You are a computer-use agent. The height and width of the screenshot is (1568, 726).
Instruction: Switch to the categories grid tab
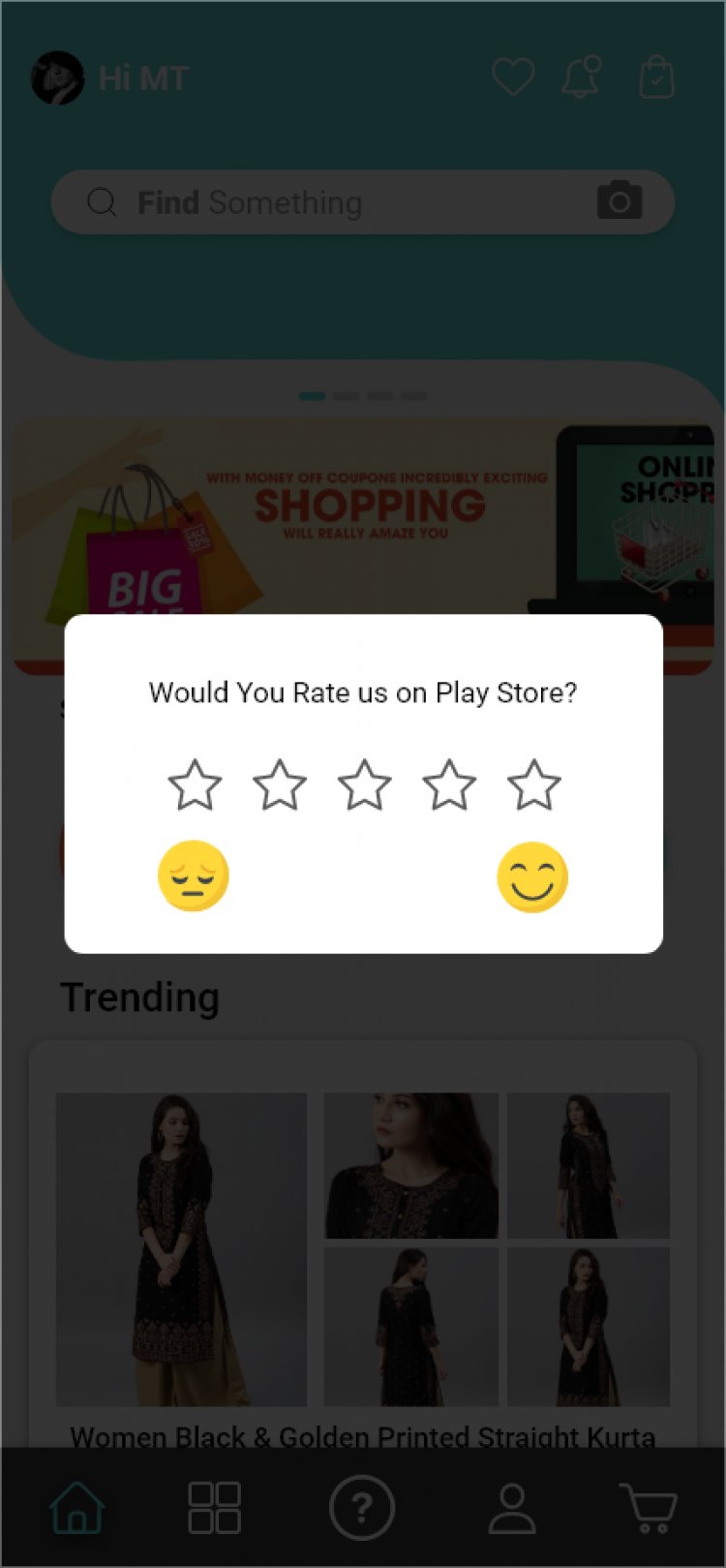(214, 1508)
